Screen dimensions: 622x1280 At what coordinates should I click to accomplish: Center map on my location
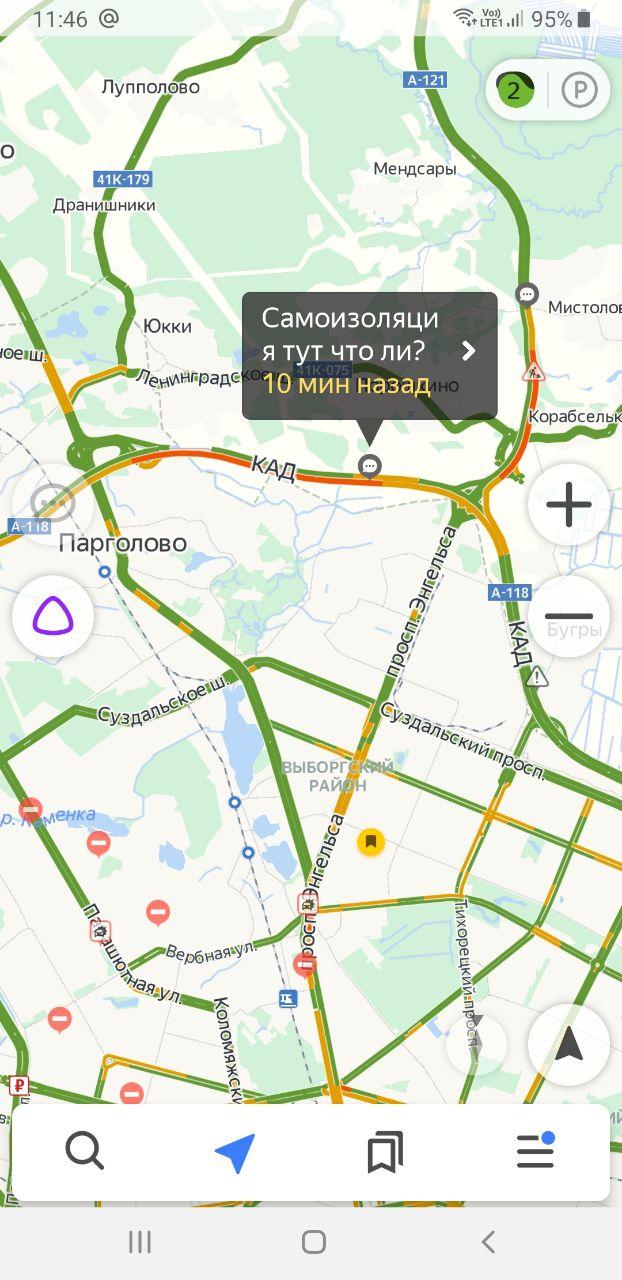(x=569, y=1045)
